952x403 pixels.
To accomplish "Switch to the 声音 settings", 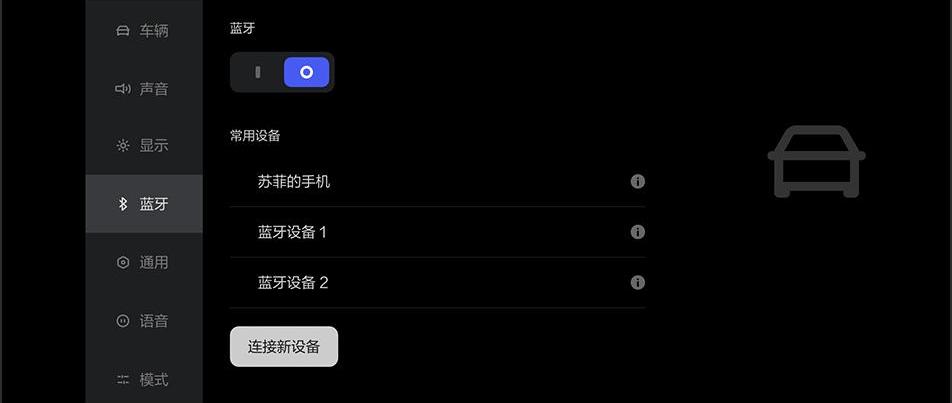I will (143, 89).
